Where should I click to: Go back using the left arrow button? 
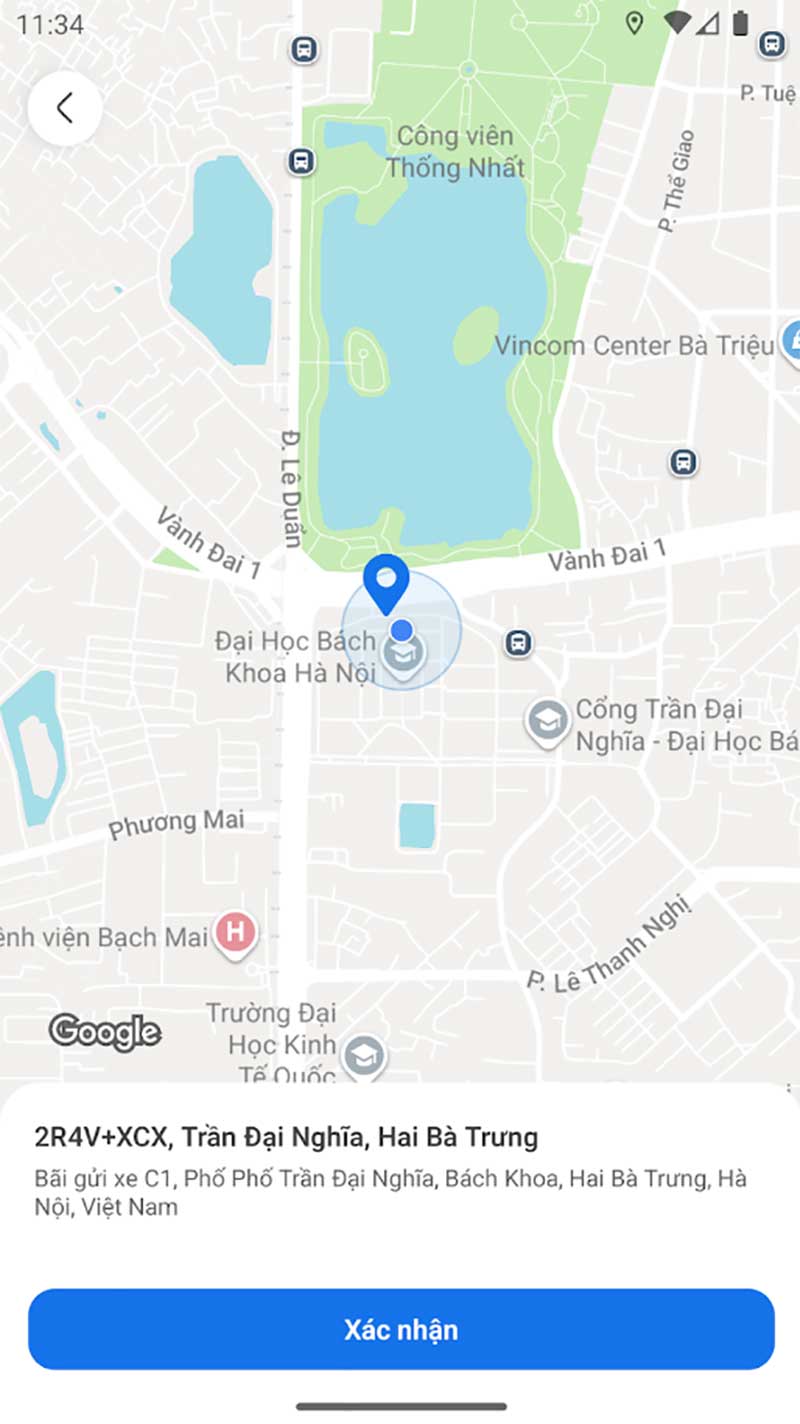point(64,107)
